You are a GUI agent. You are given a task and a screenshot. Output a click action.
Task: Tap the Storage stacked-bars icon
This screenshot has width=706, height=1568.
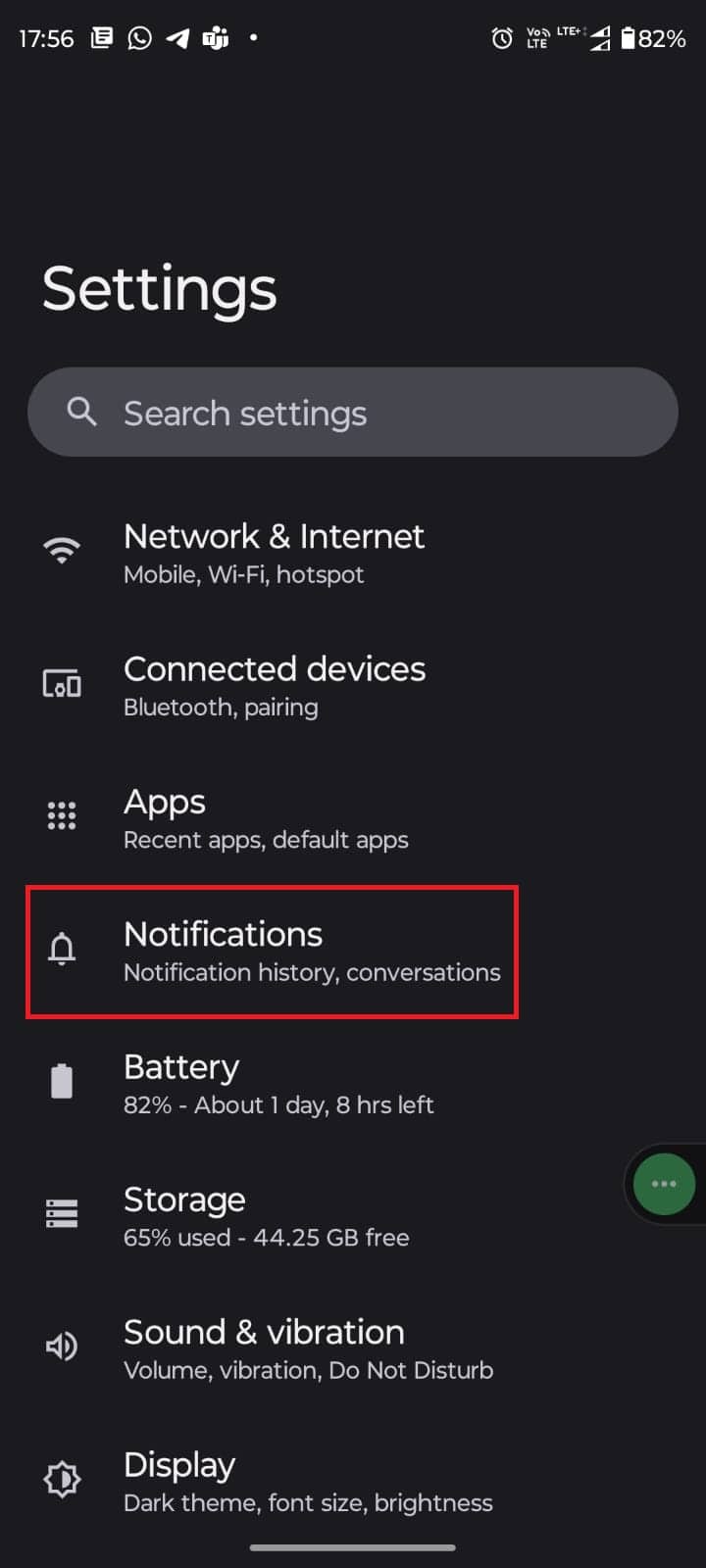tap(62, 1214)
